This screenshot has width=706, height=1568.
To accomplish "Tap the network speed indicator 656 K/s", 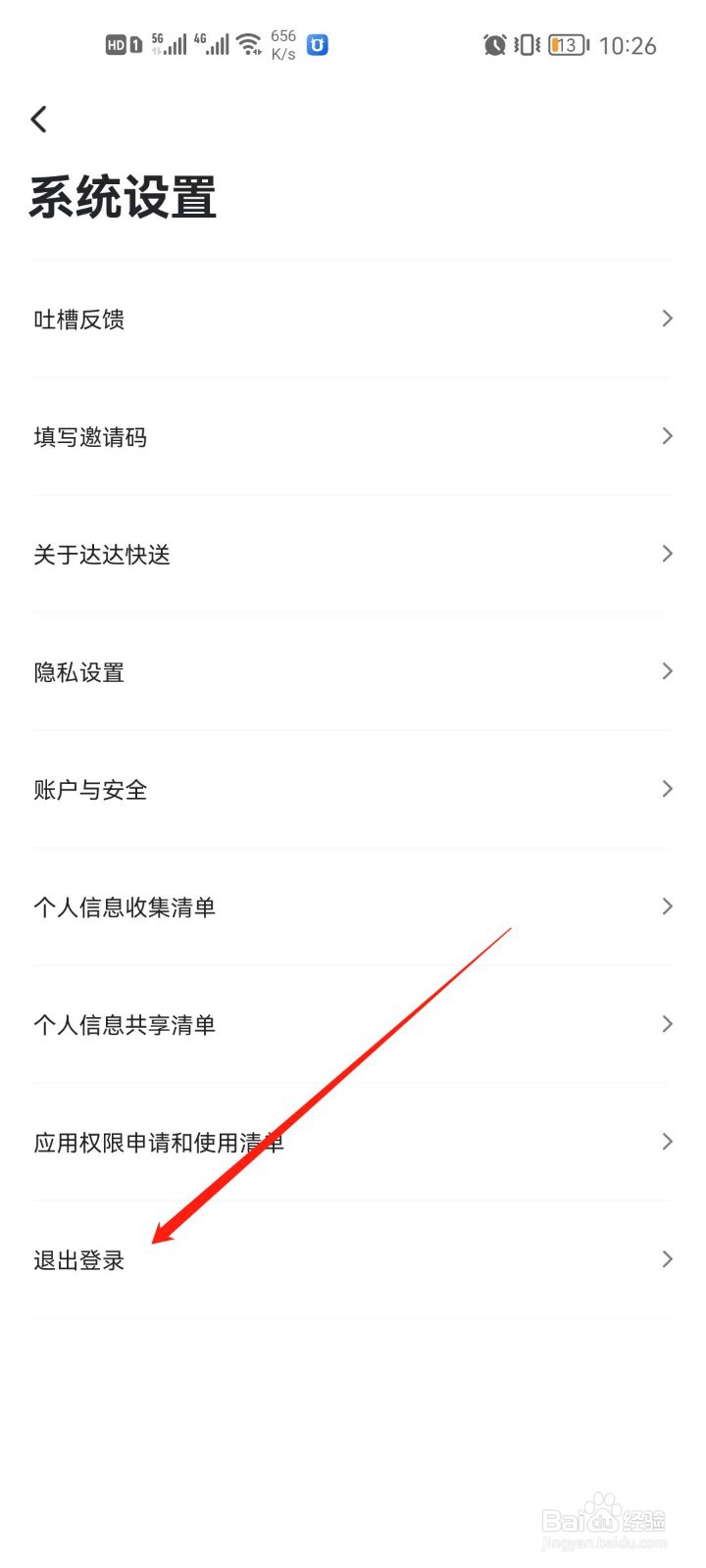I will coord(281,43).
